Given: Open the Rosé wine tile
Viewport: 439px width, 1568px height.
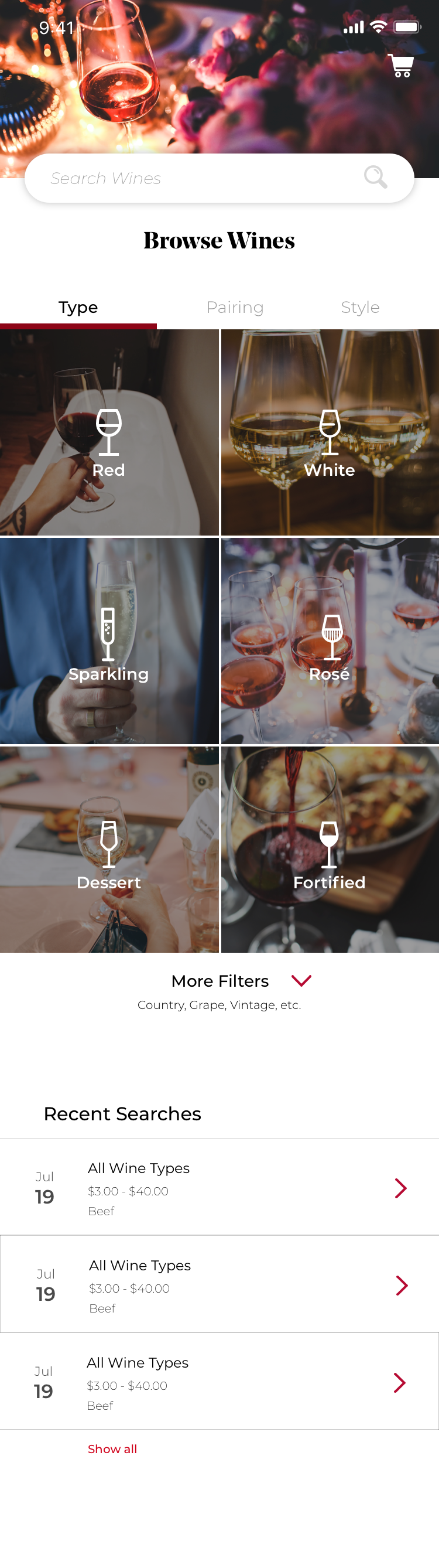Looking at the screenshot, I should click(330, 641).
